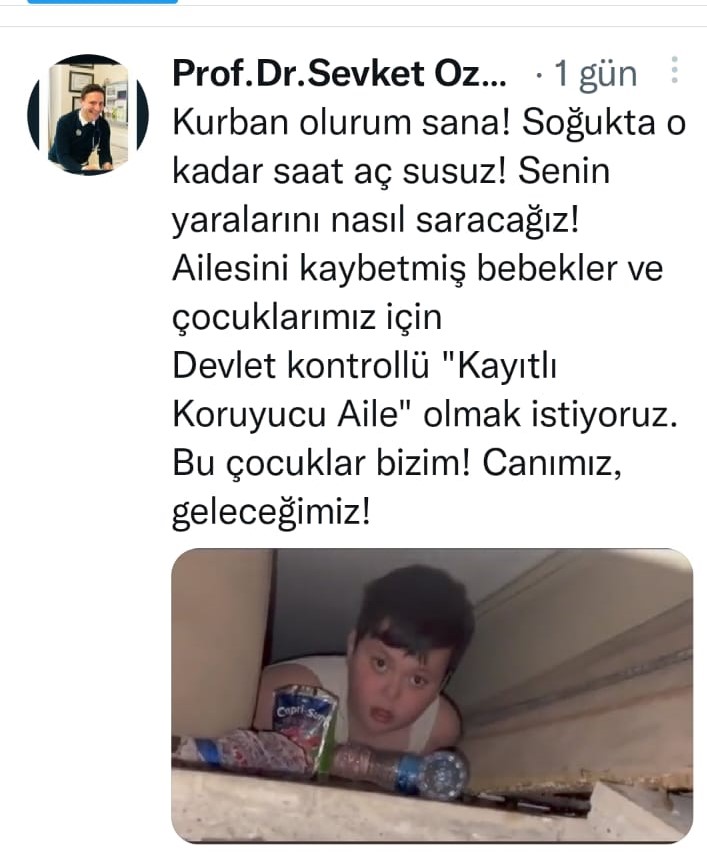This screenshot has height=853, width=707.
Task: Open the attached photo in the tweet
Action: (431, 694)
